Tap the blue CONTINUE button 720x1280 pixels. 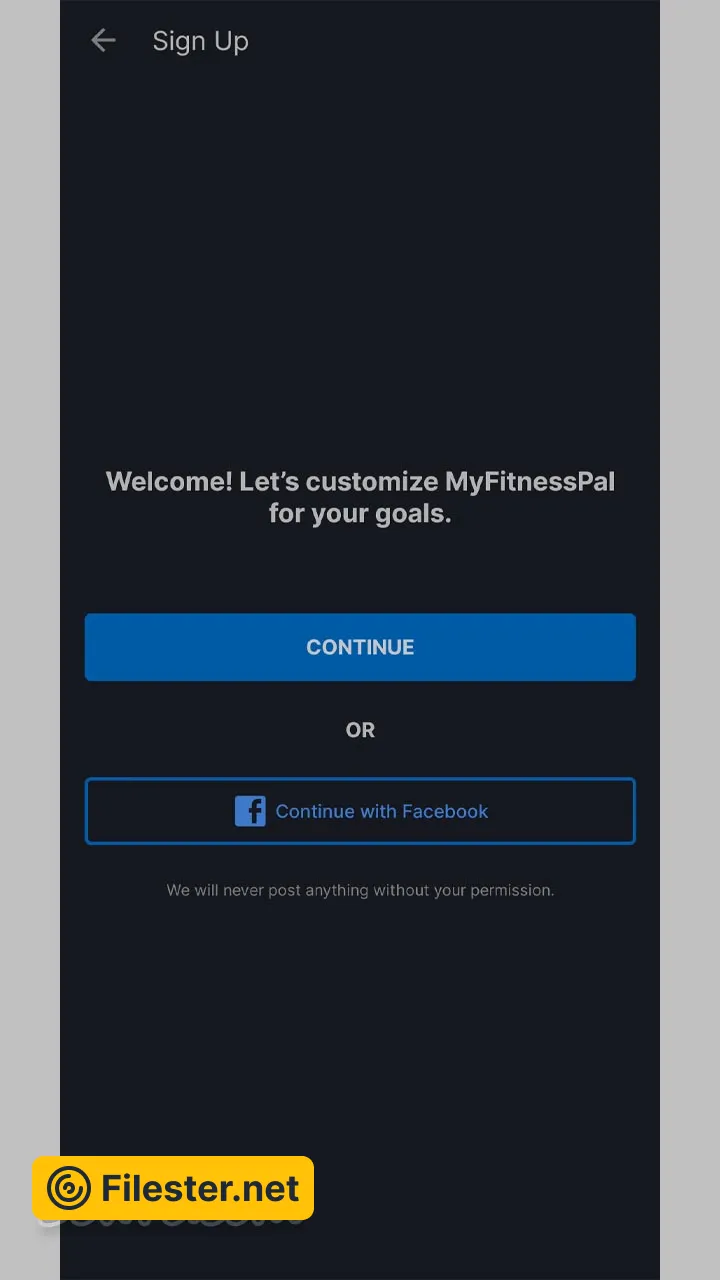coord(360,647)
